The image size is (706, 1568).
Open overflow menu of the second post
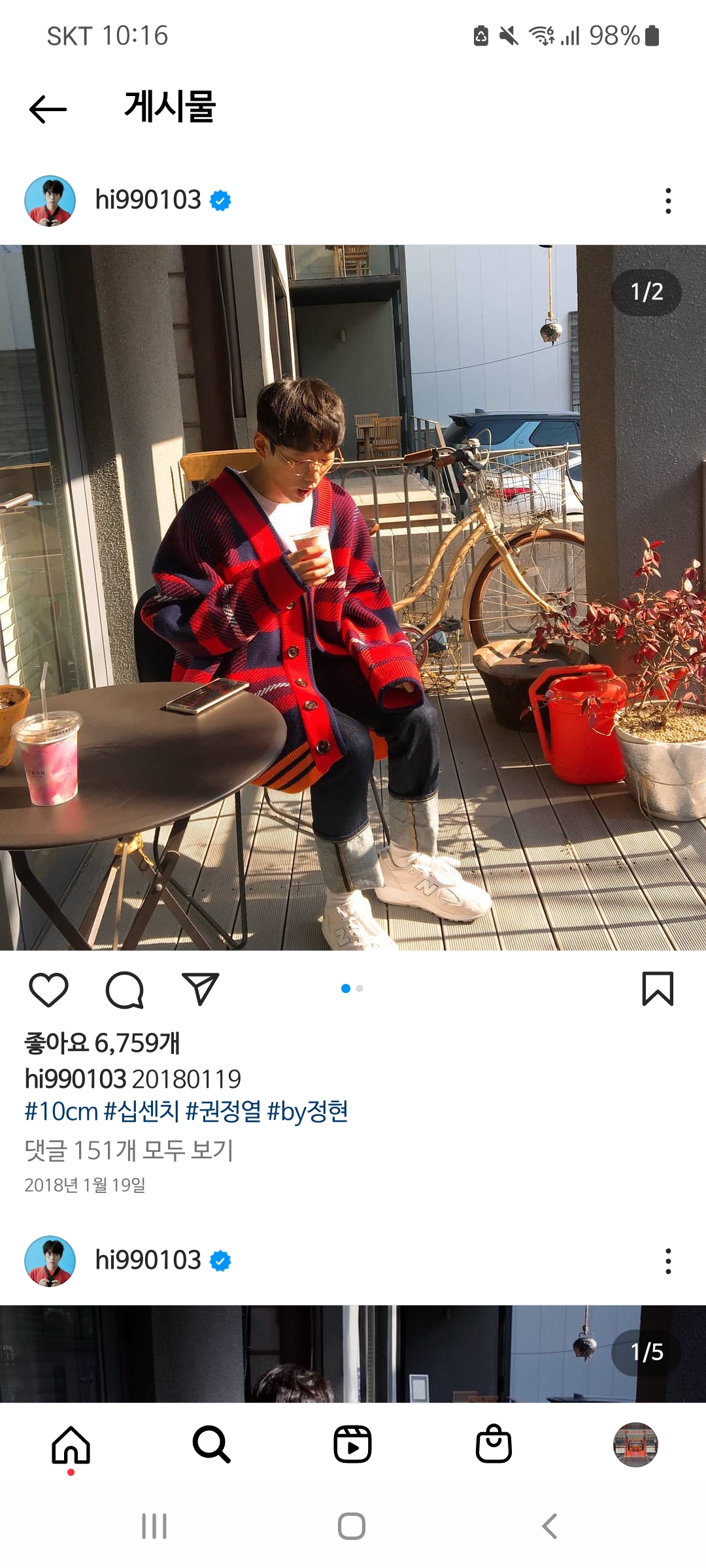pyautogui.click(x=667, y=1261)
